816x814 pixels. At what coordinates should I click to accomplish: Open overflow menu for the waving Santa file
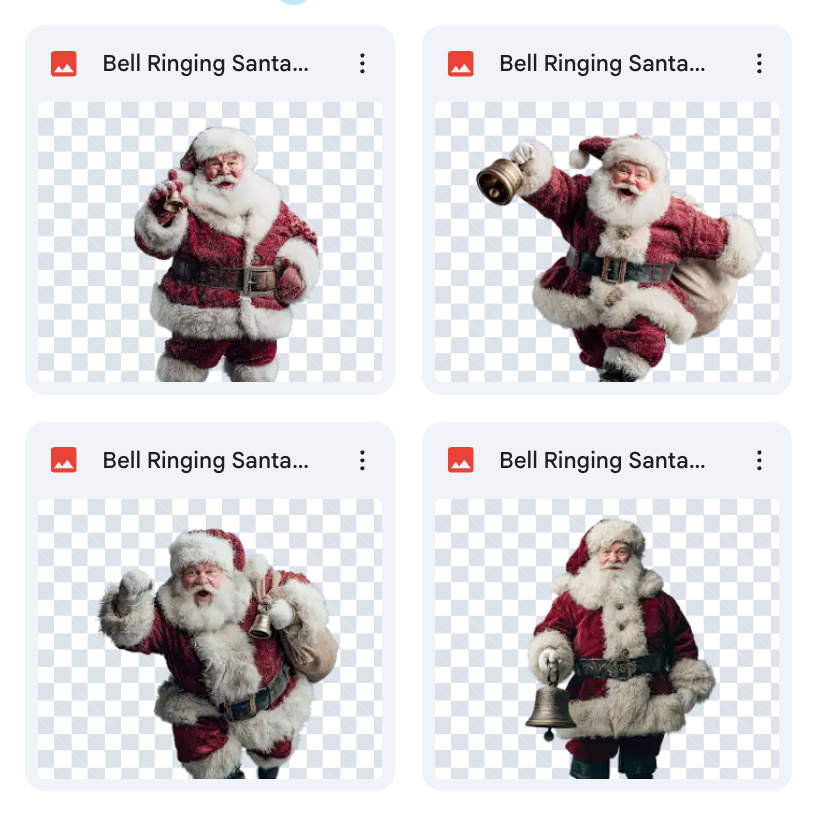pos(362,460)
